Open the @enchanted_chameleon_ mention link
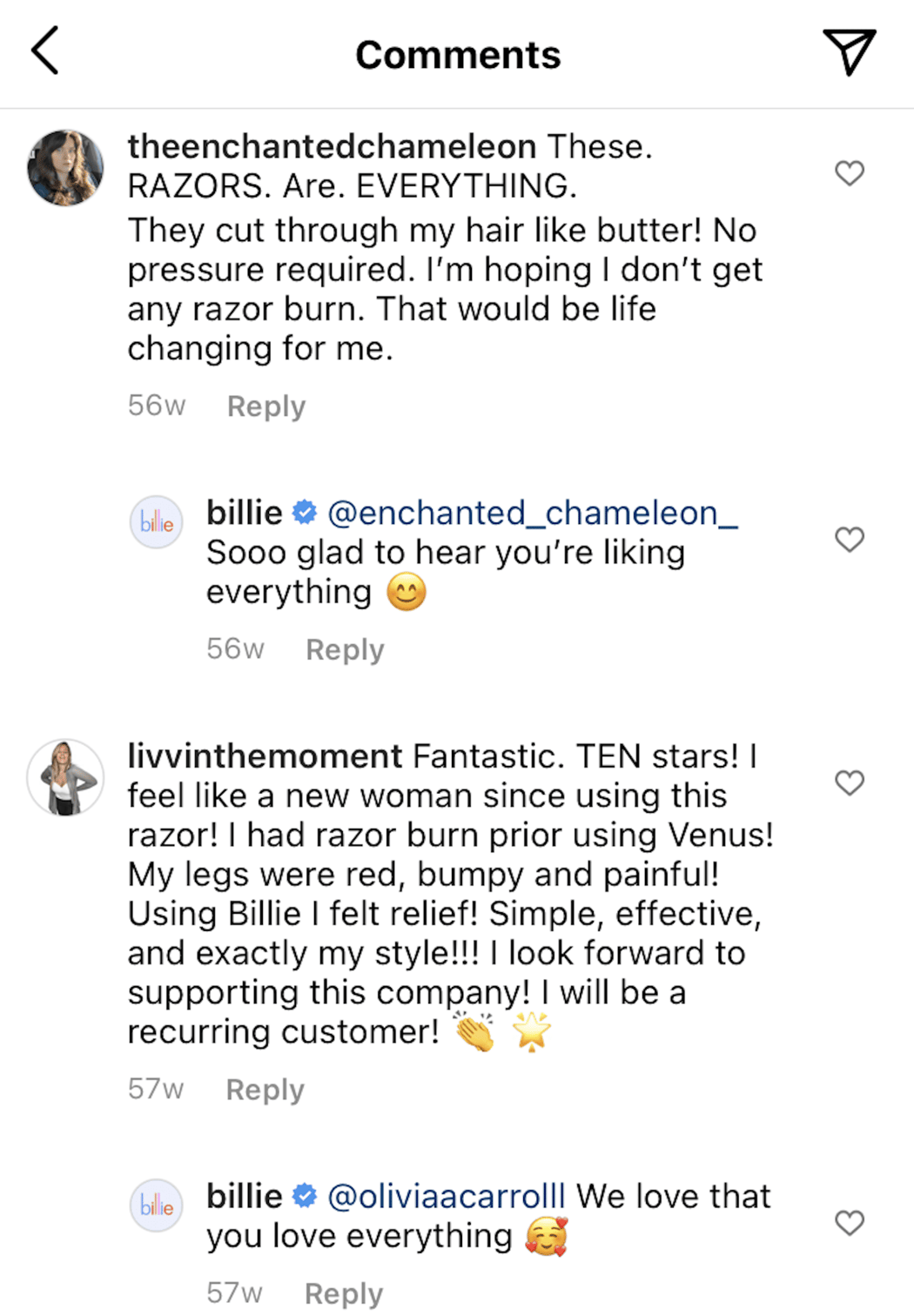Viewport: 914px width, 1316px height. coord(532,514)
